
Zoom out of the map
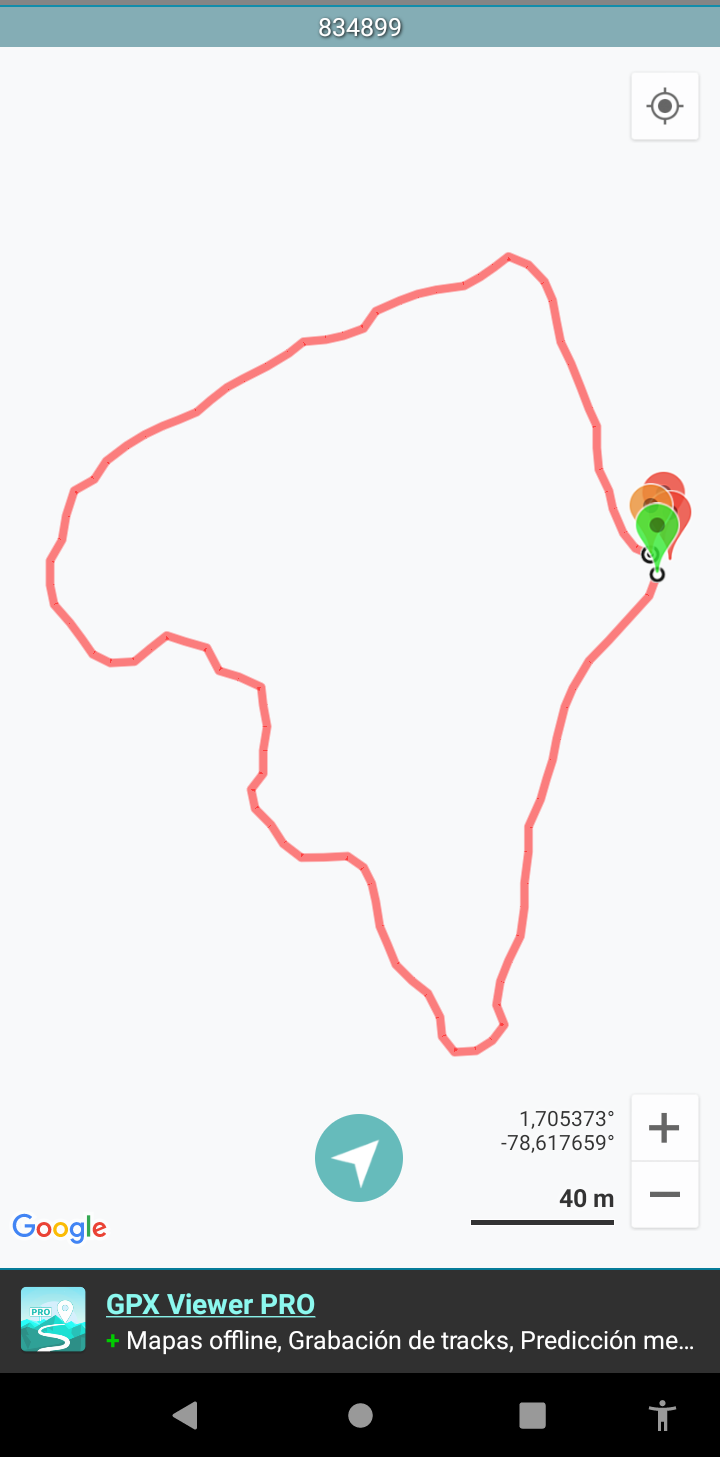[664, 1195]
